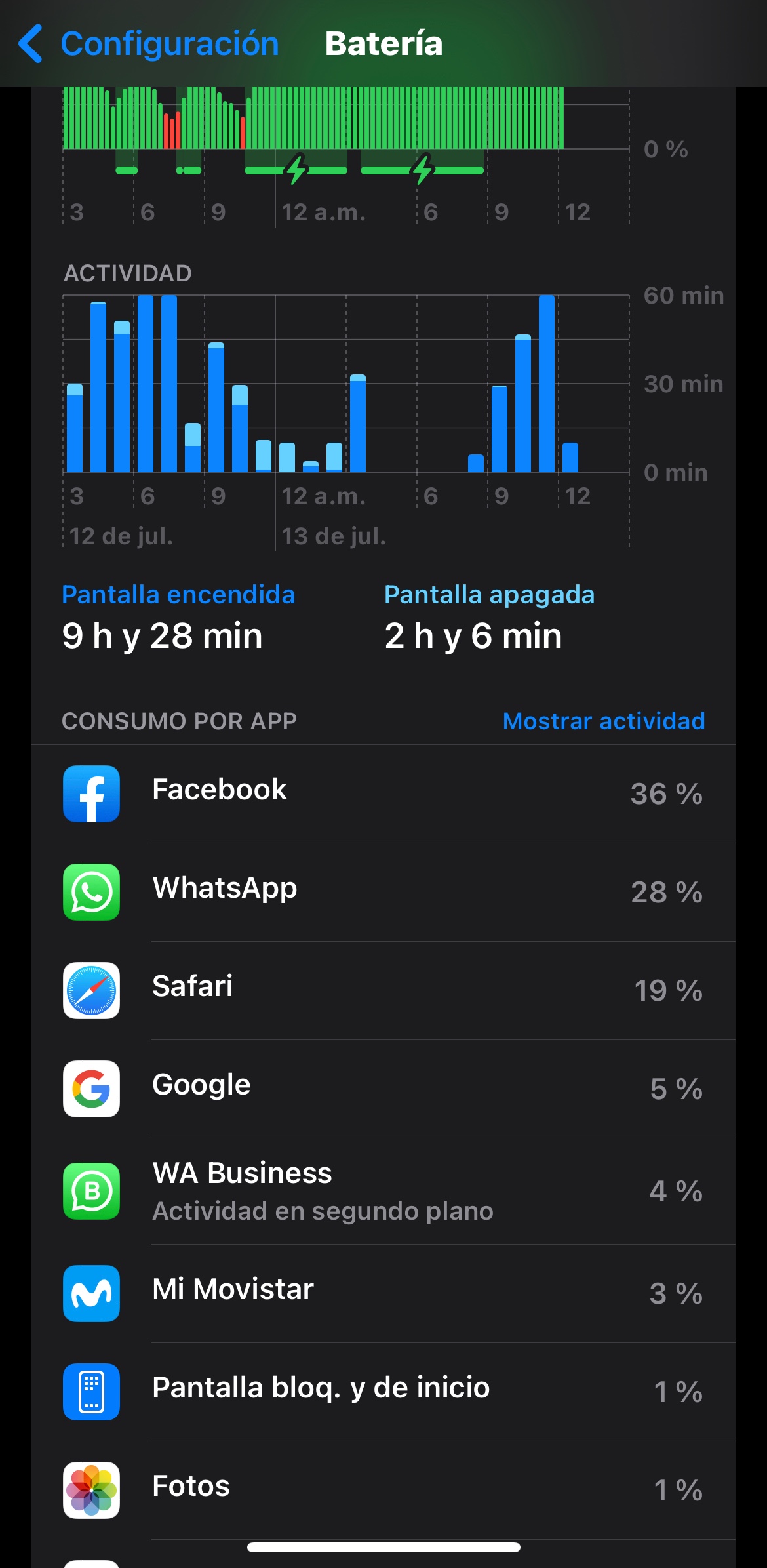Viewport: 767px width, 1568px height.
Task: Select the tallest 13 de jul. activity bar
Action: click(547, 384)
